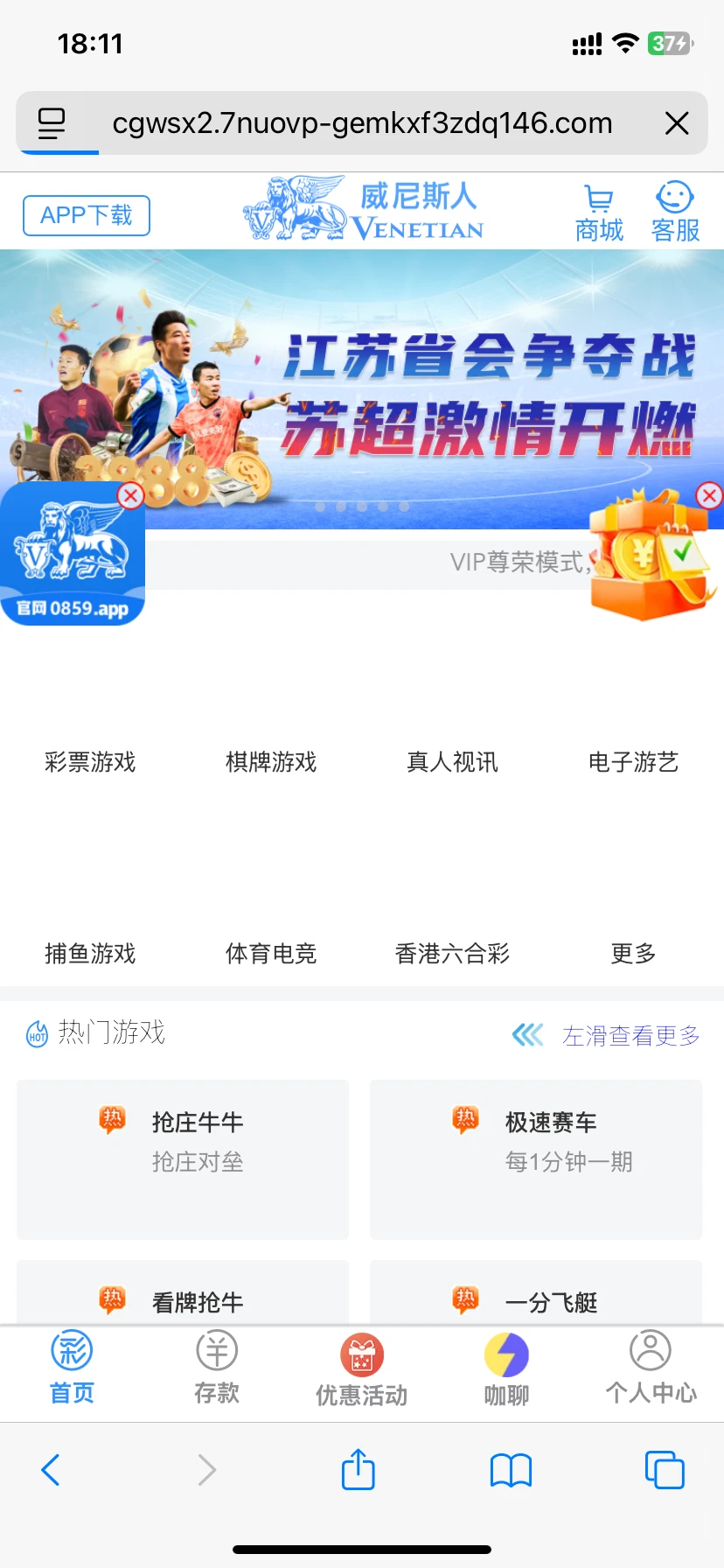Open the browser bookmarks
Viewport: 724px width, 1568px height.
click(511, 1470)
